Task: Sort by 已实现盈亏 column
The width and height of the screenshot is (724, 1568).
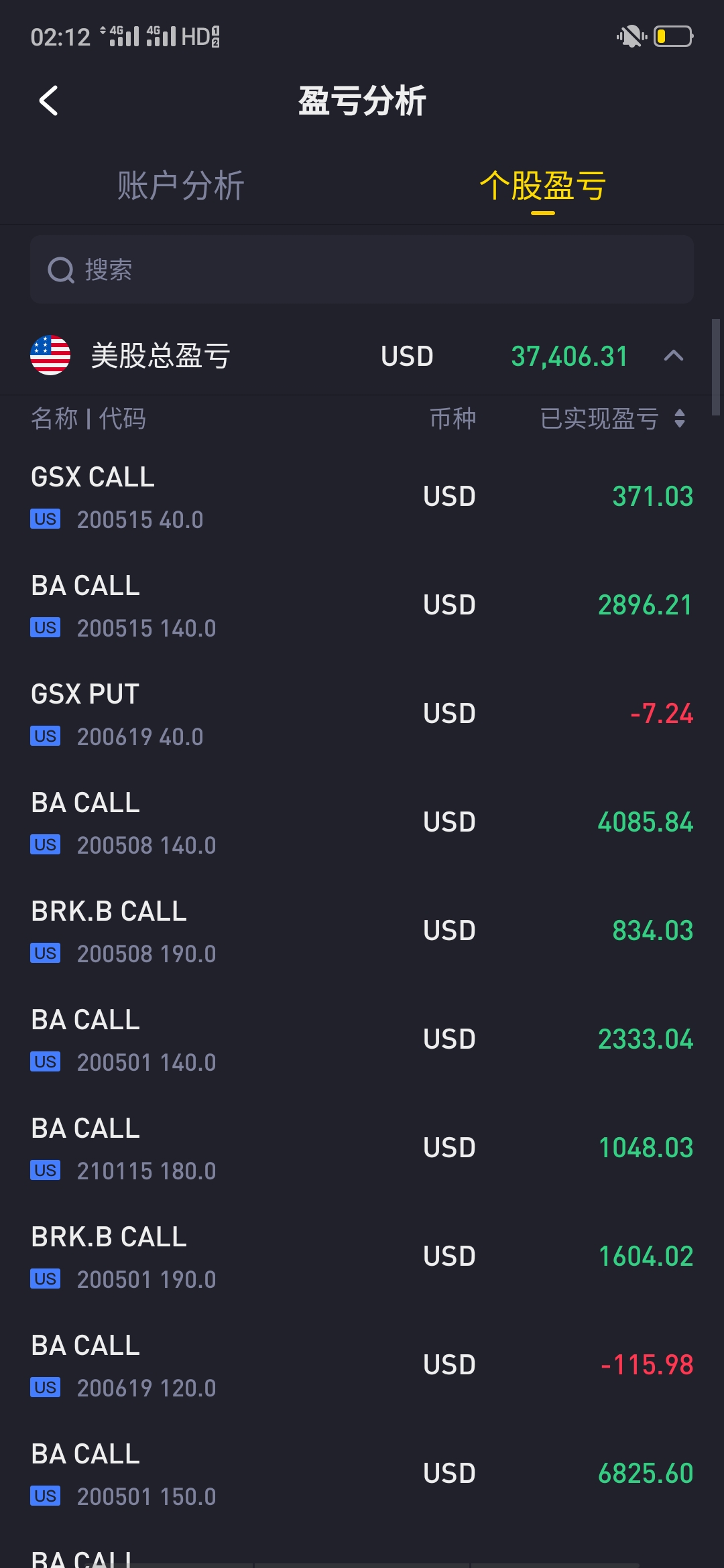Action: tap(612, 419)
